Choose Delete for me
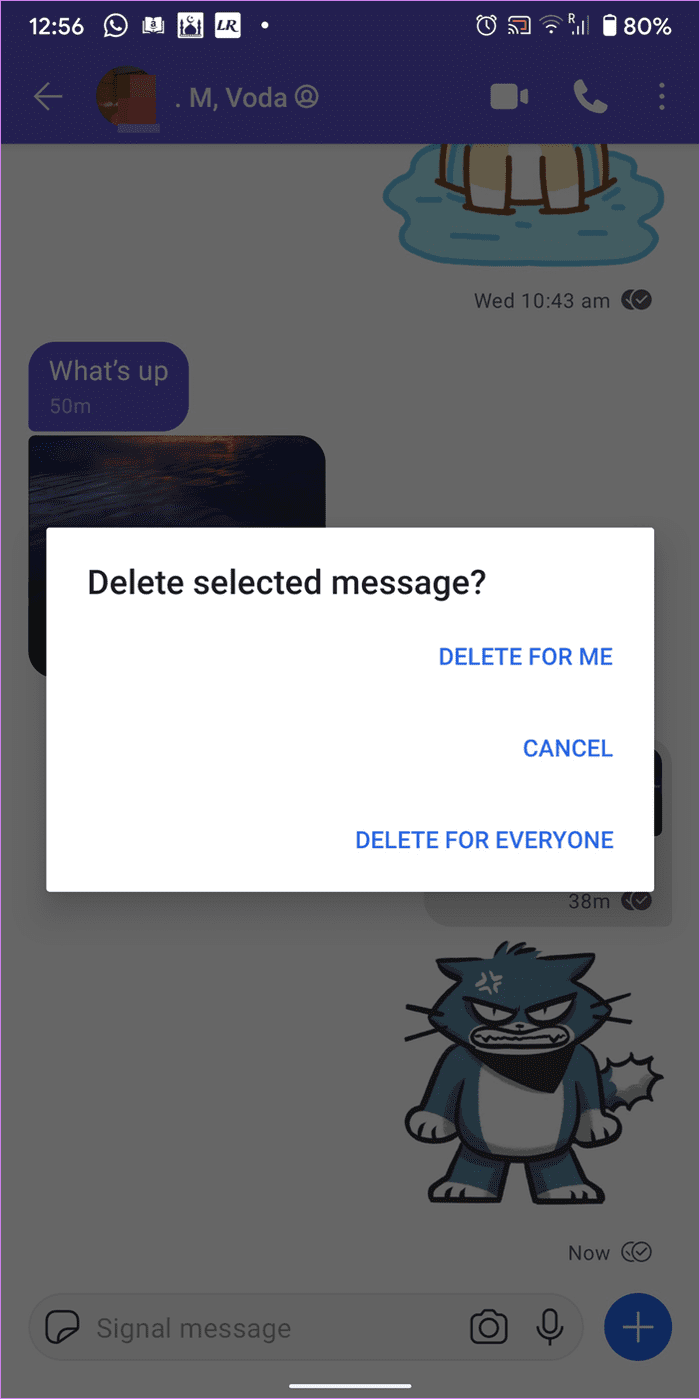This screenshot has width=700, height=1399. (526, 657)
